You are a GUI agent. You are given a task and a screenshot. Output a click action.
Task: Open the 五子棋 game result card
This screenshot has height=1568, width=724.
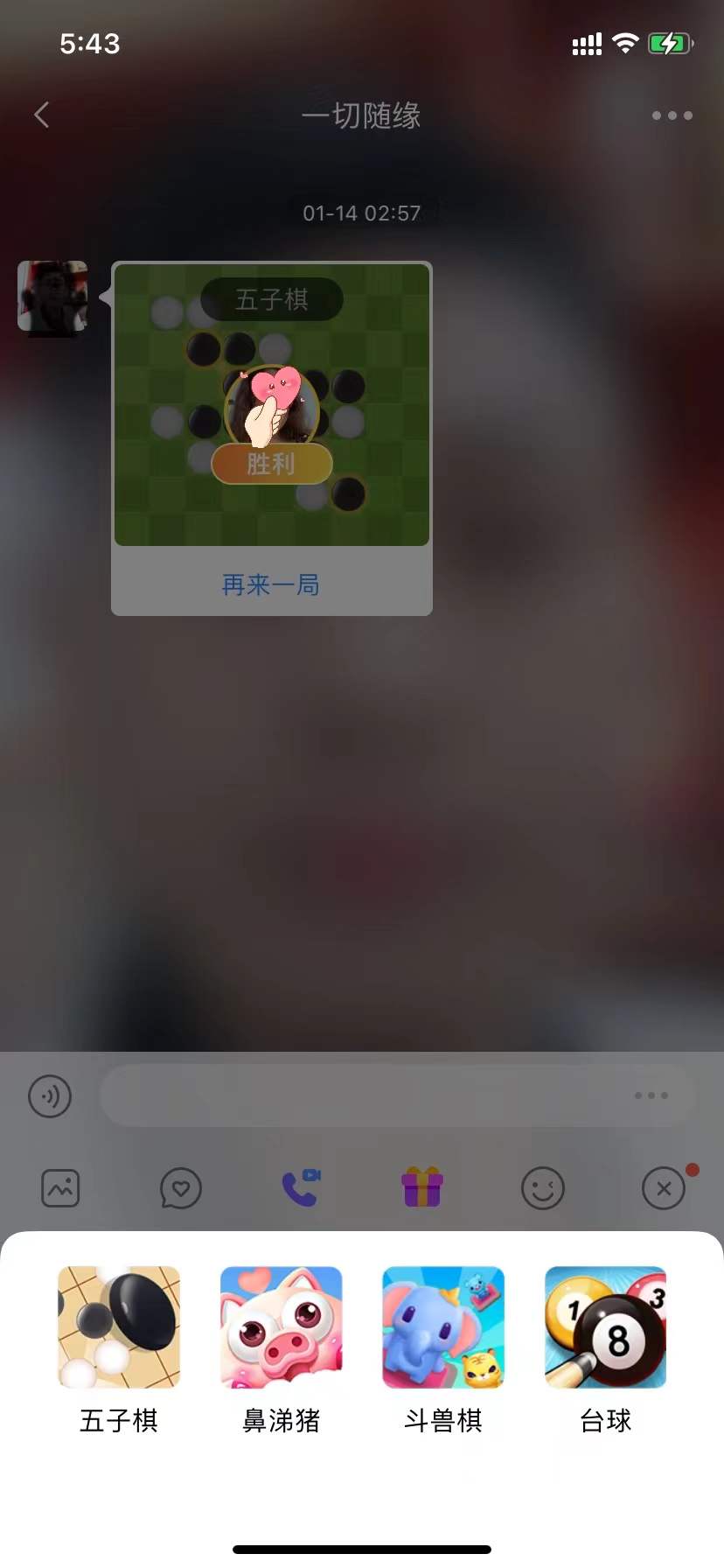point(272,404)
